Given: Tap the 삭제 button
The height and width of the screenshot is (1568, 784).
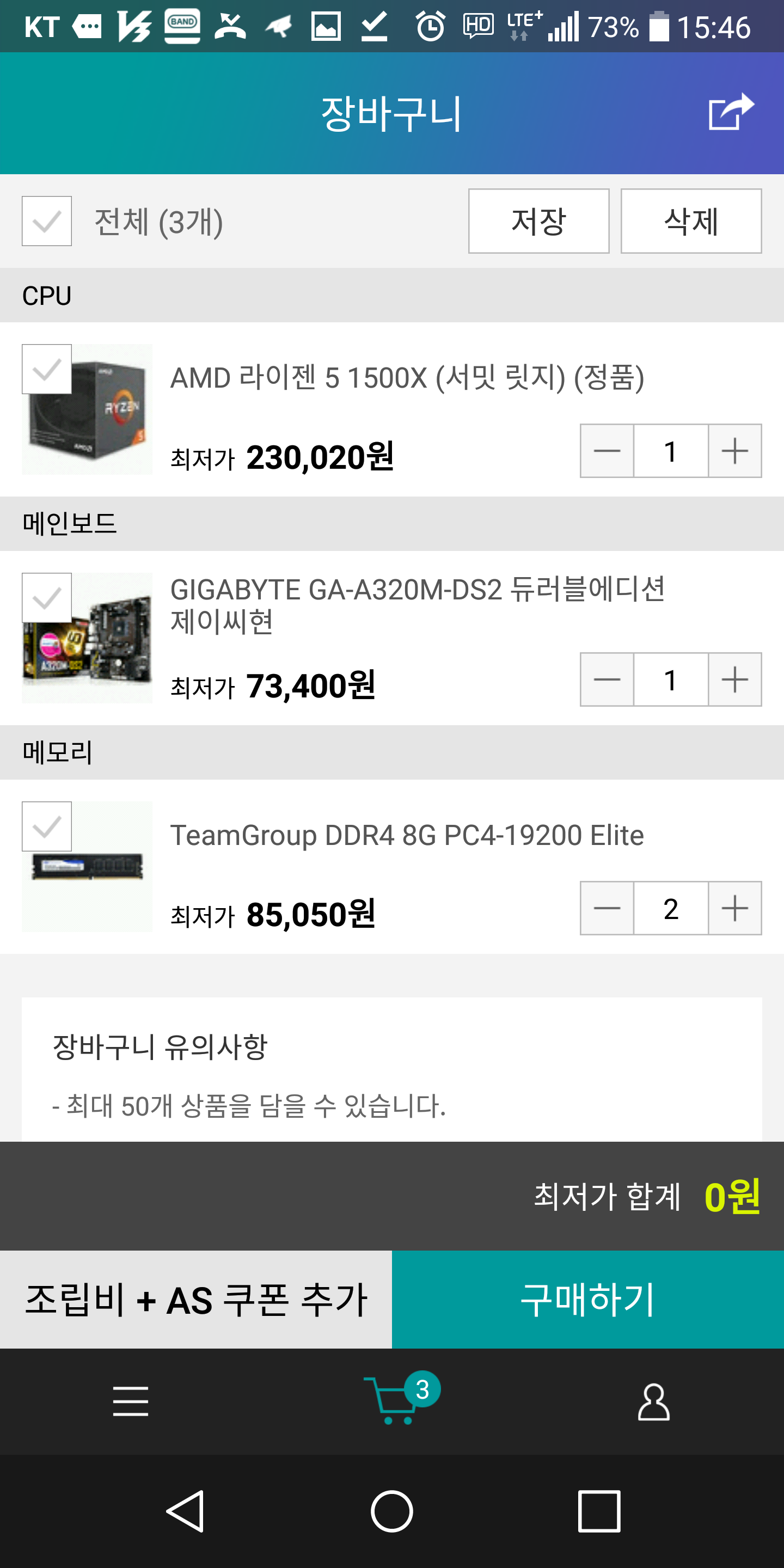Looking at the screenshot, I should [x=691, y=221].
